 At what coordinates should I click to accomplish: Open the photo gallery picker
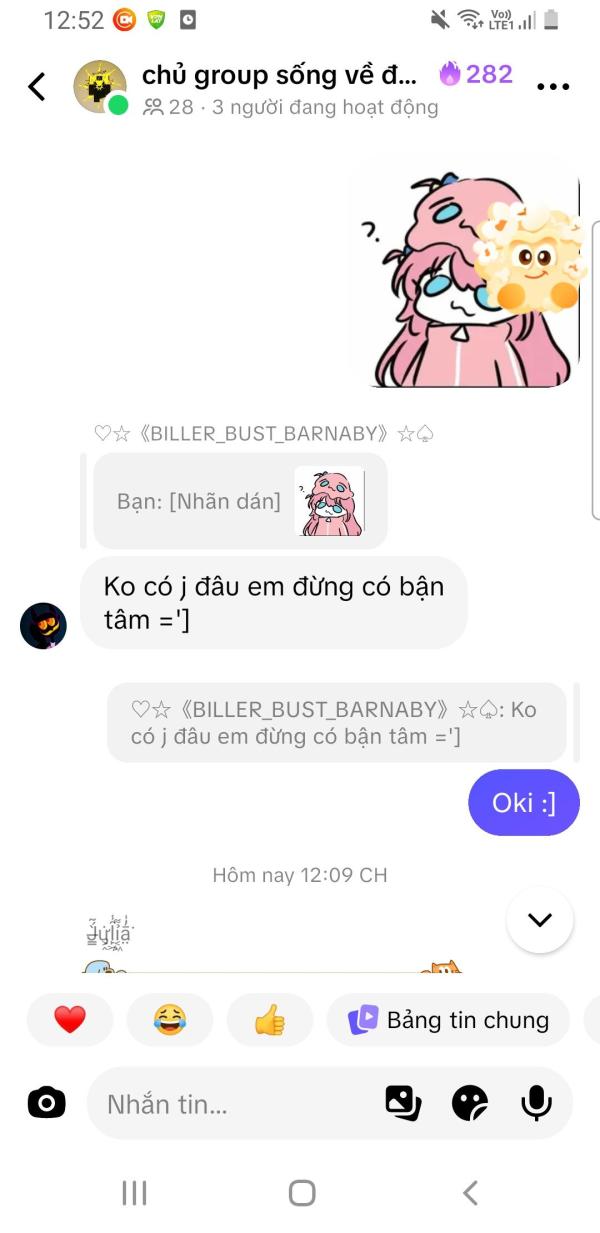click(x=403, y=1103)
